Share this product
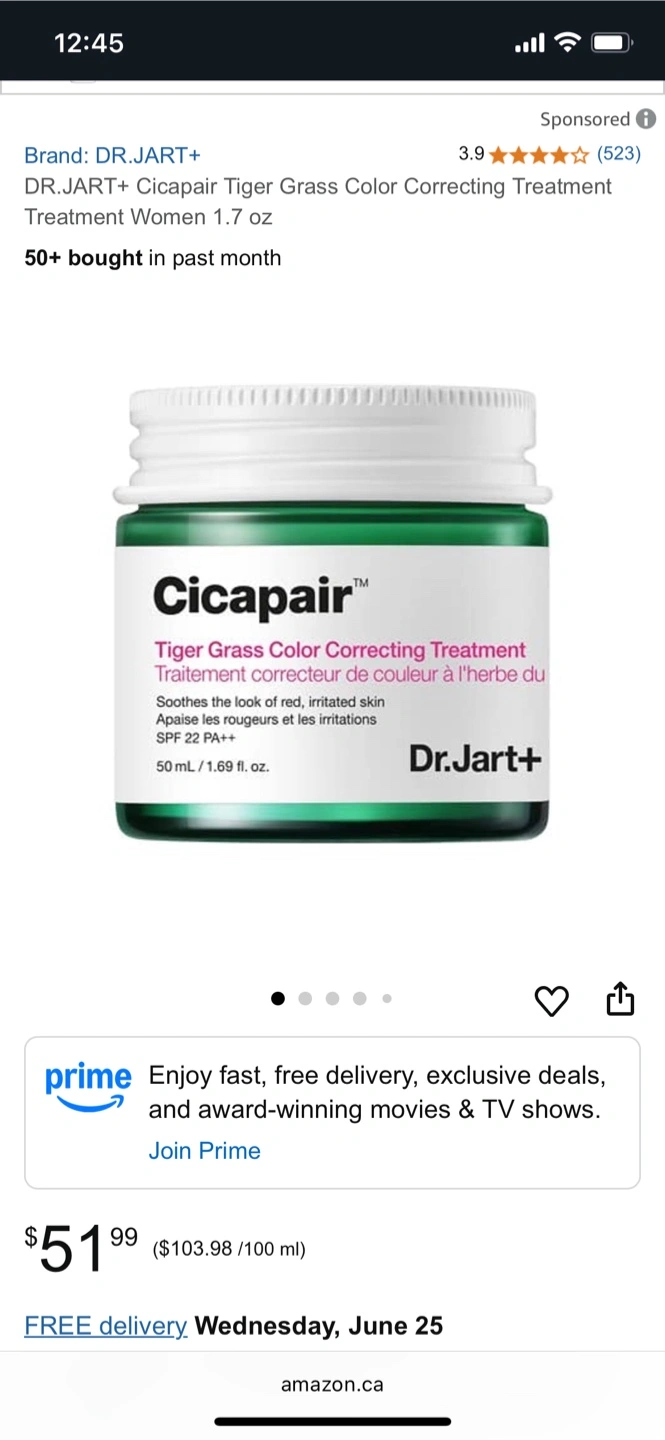Screen dimensions: 665x1440 (621, 999)
